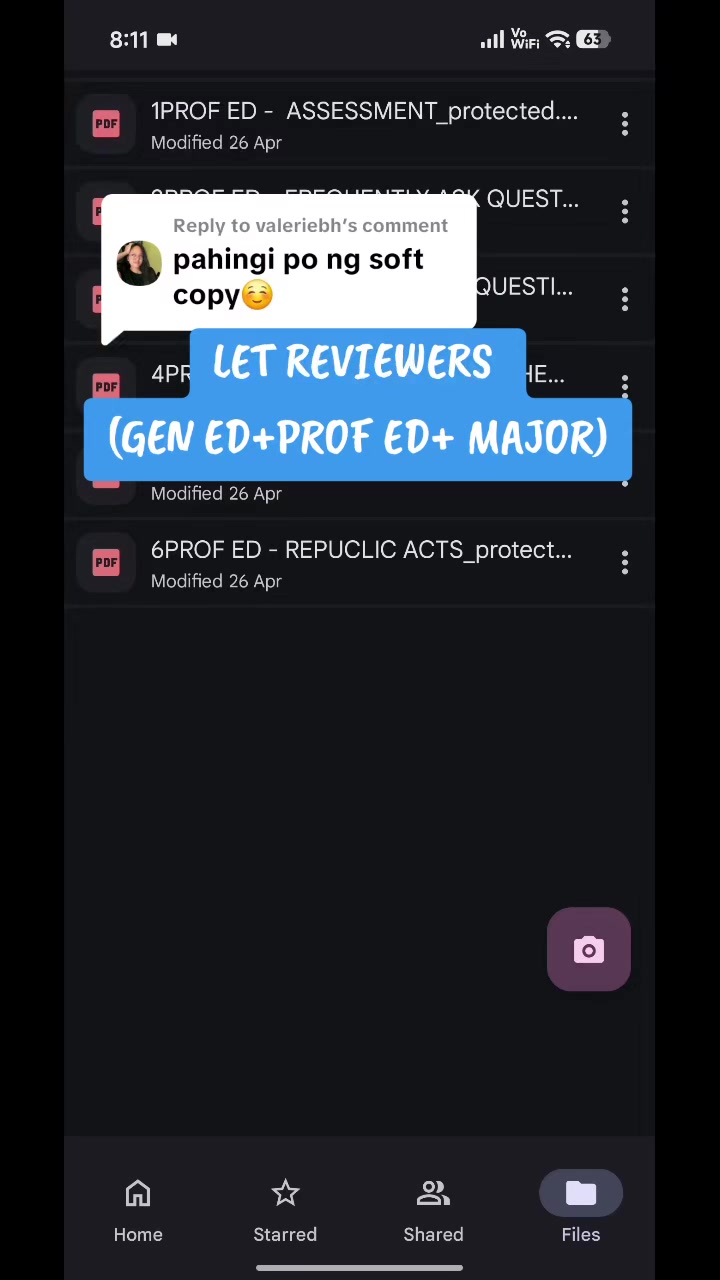This screenshot has width=720, height=1280.
Task: Switch to the Starred tab
Action: click(x=285, y=1210)
